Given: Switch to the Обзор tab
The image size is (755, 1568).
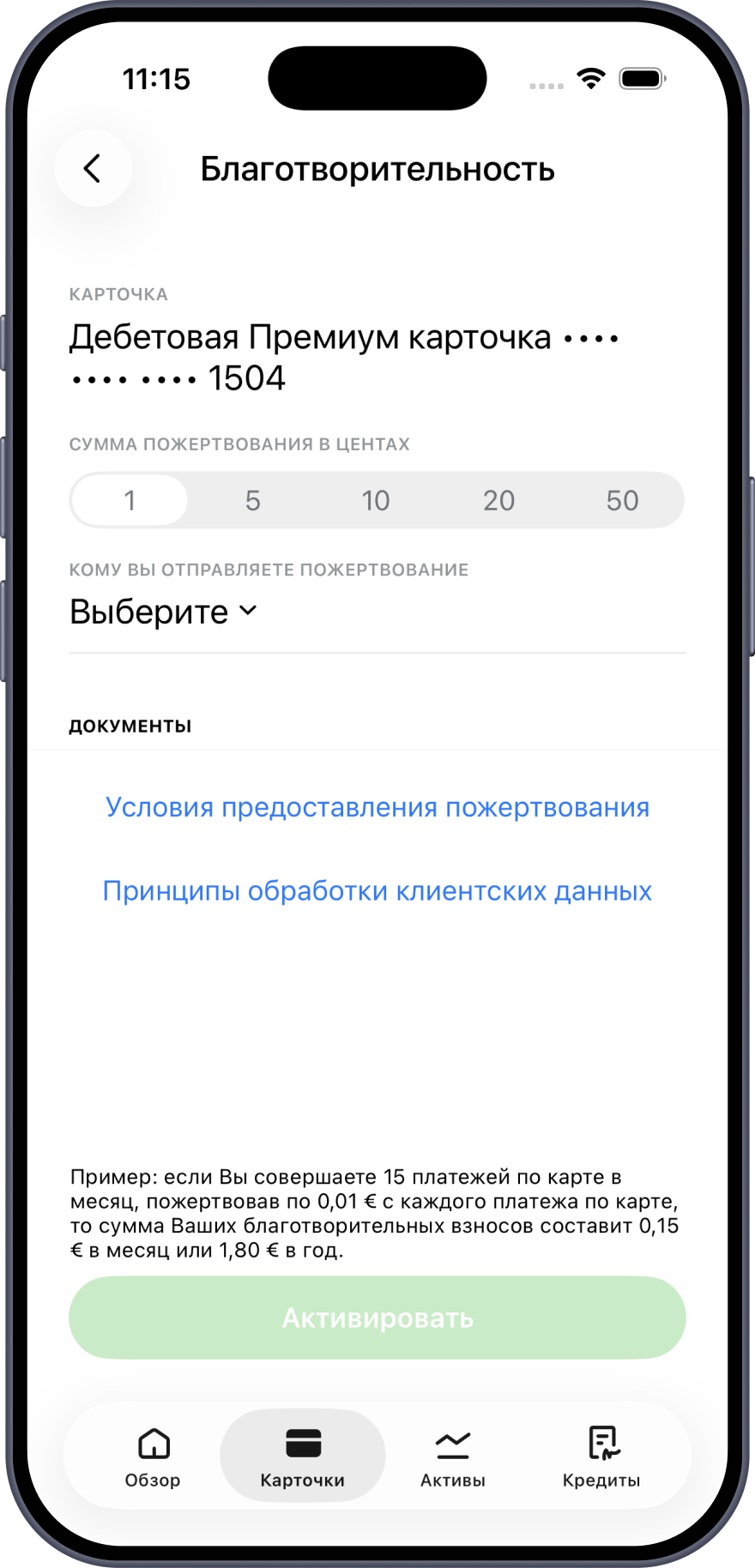Looking at the screenshot, I should tap(153, 1456).
